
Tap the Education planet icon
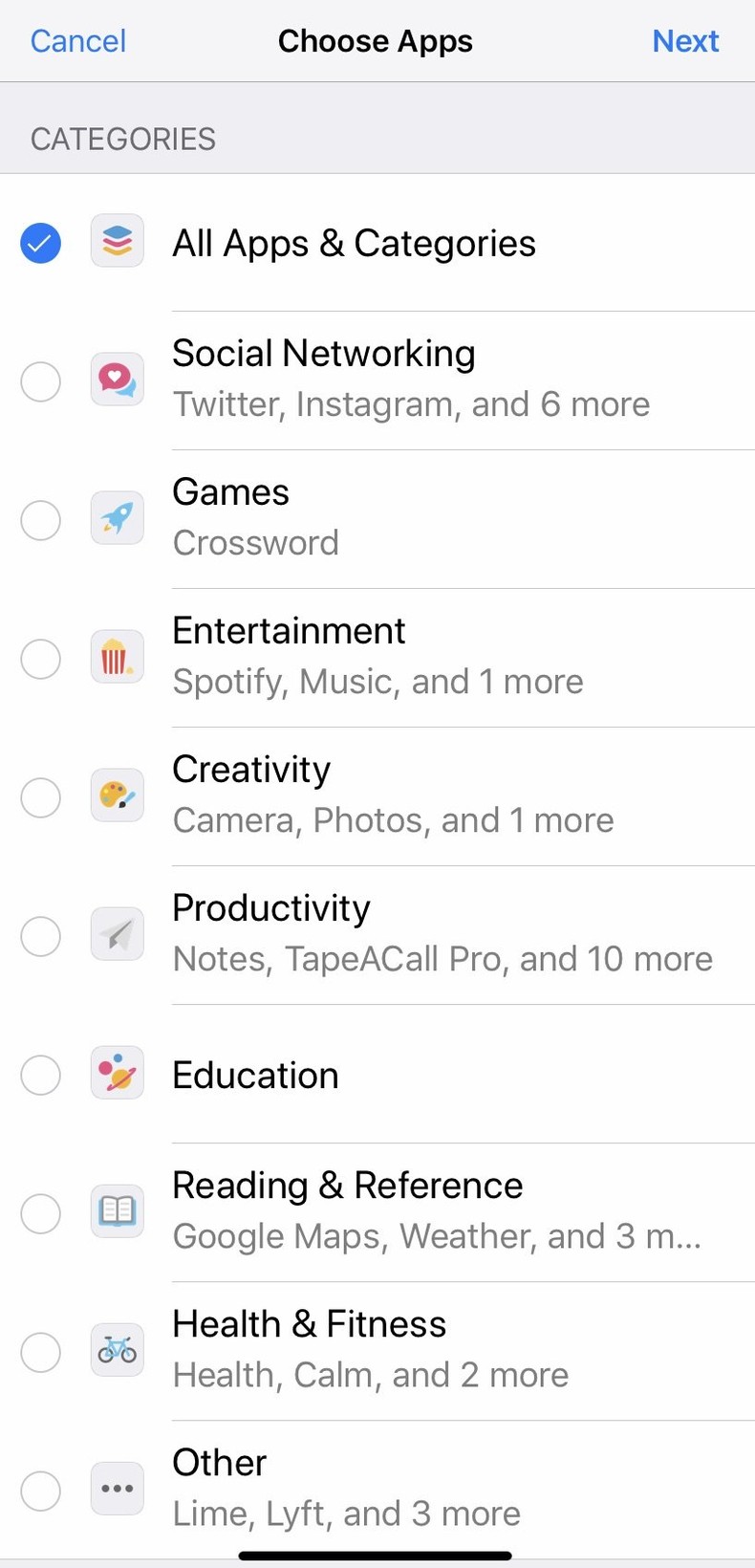click(x=117, y=1073)
